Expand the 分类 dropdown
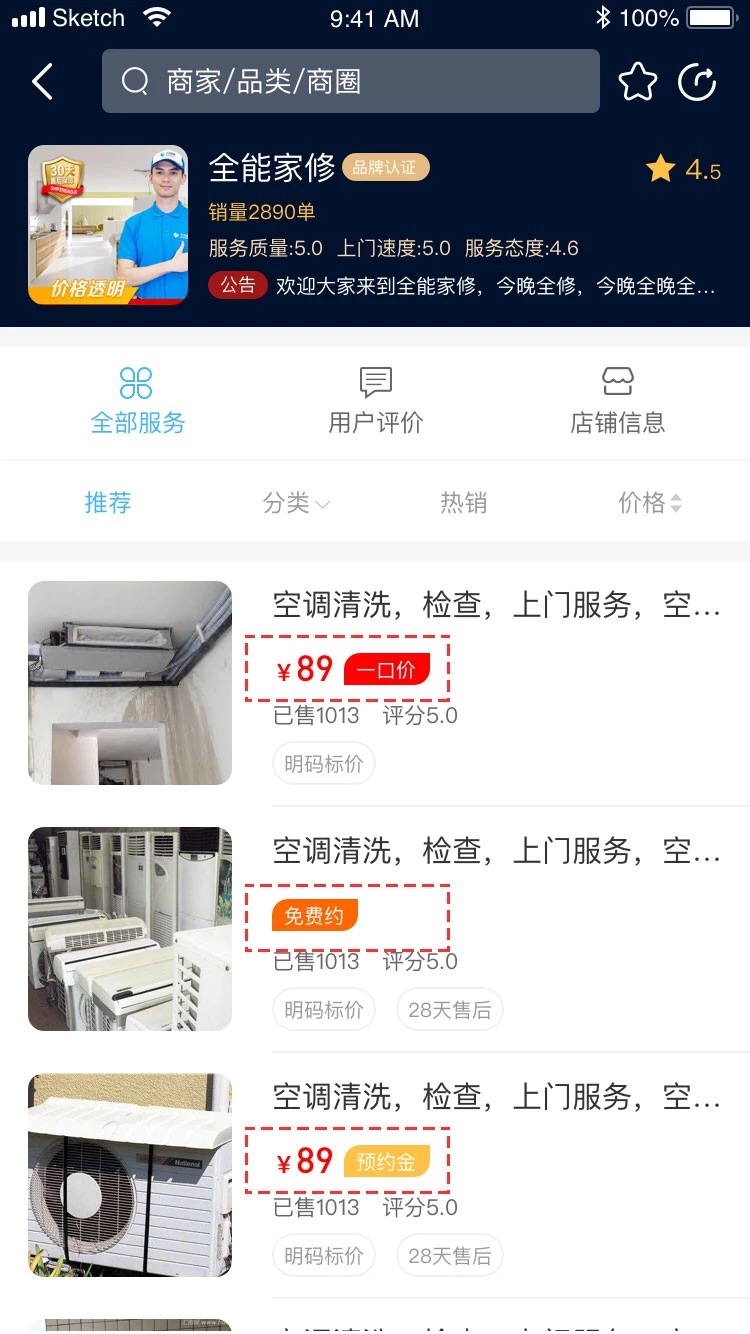This screenshot has width=750, height=1334. tap(296, 503)
